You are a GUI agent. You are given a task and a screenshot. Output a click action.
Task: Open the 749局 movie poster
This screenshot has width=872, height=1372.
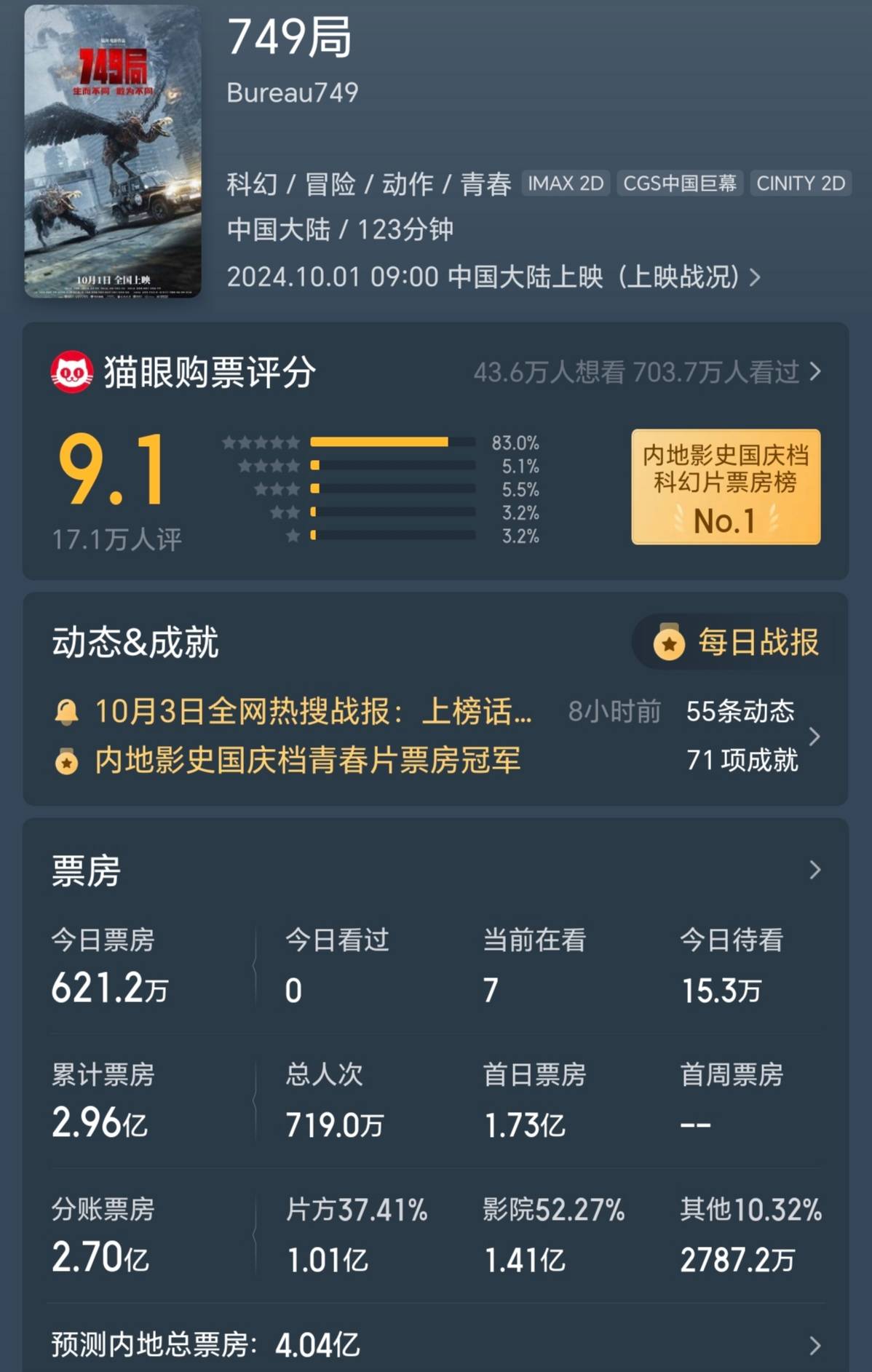pos(113,151)
